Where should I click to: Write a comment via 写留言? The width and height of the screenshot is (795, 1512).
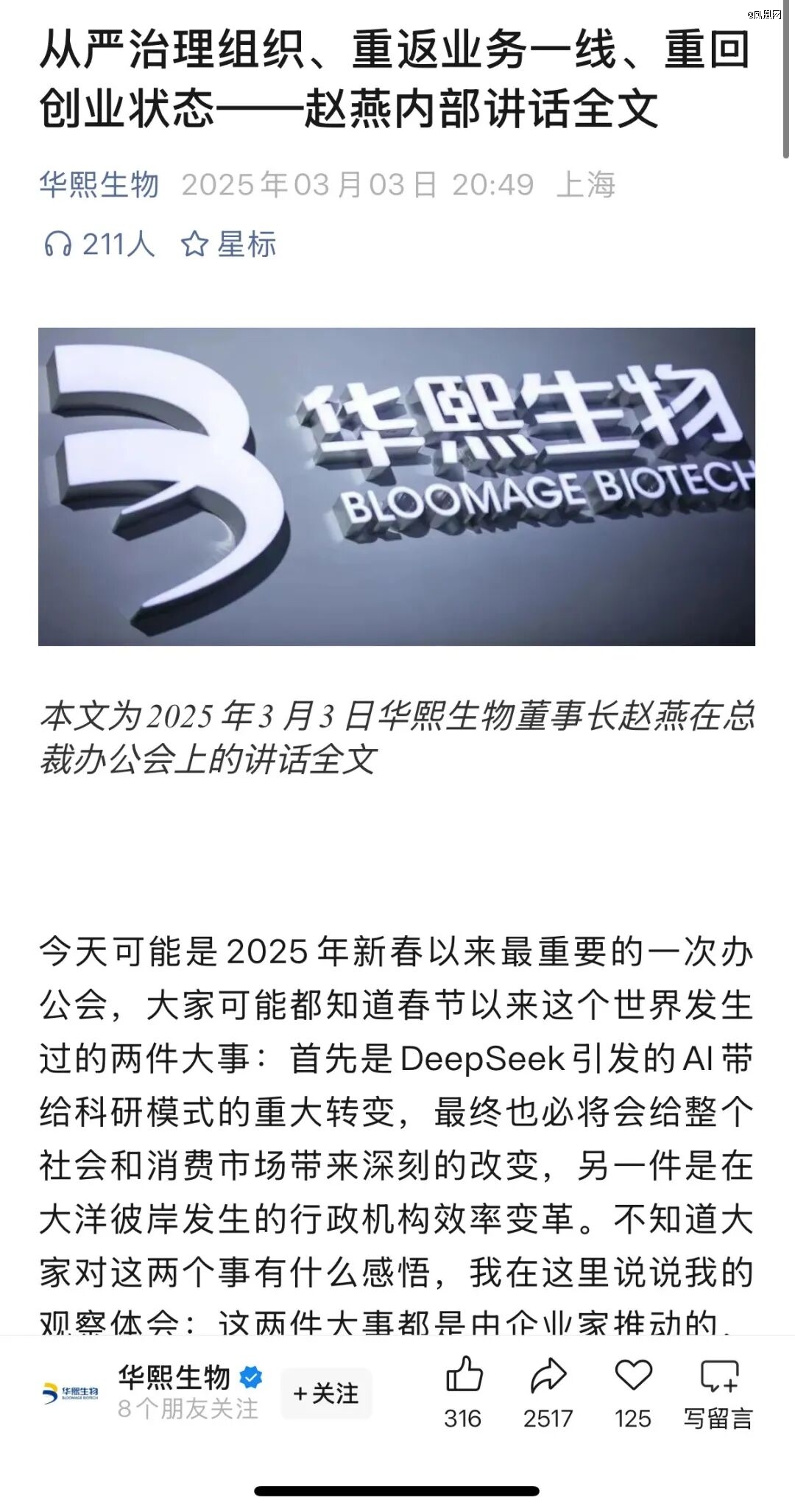[718, 1389]
